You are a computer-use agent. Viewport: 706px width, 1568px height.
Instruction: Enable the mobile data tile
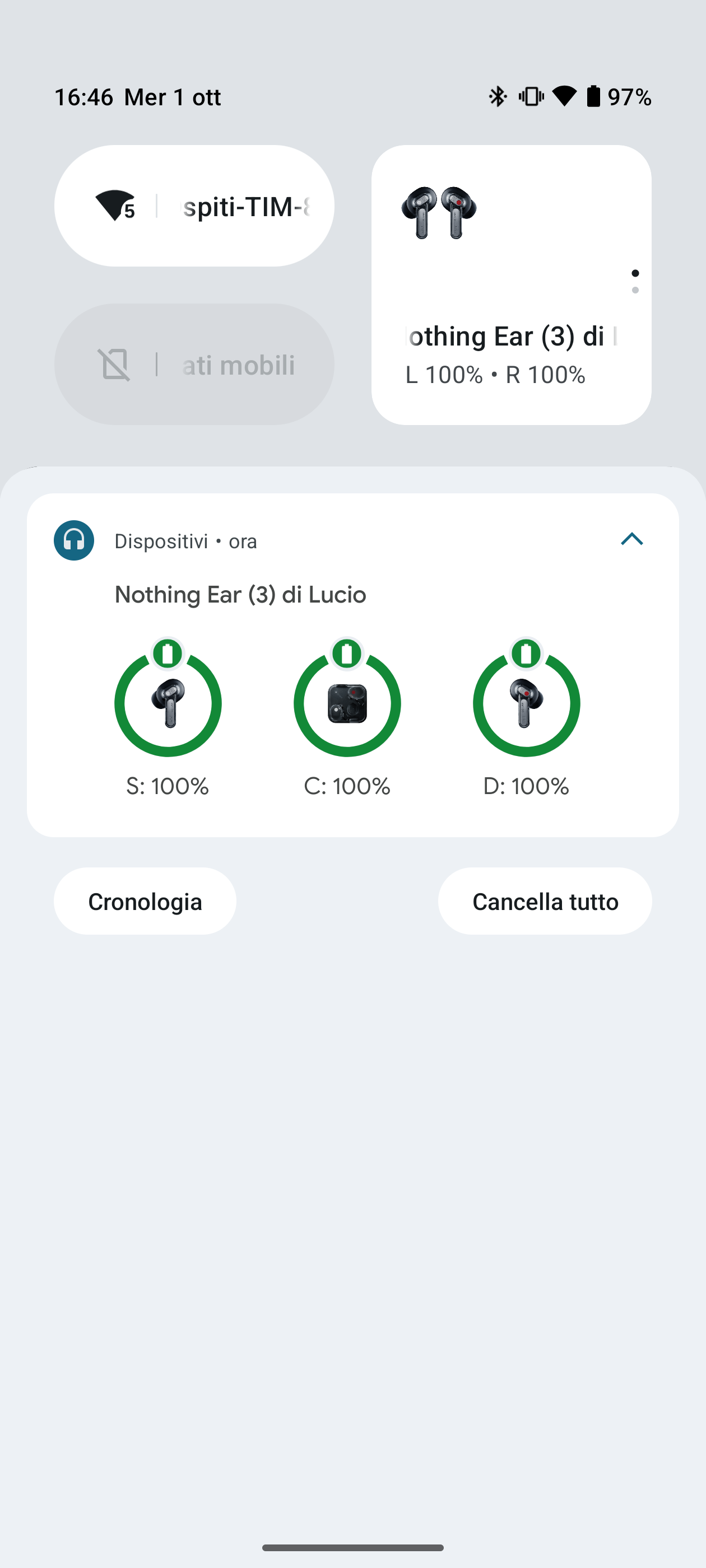tap(194, 364)
